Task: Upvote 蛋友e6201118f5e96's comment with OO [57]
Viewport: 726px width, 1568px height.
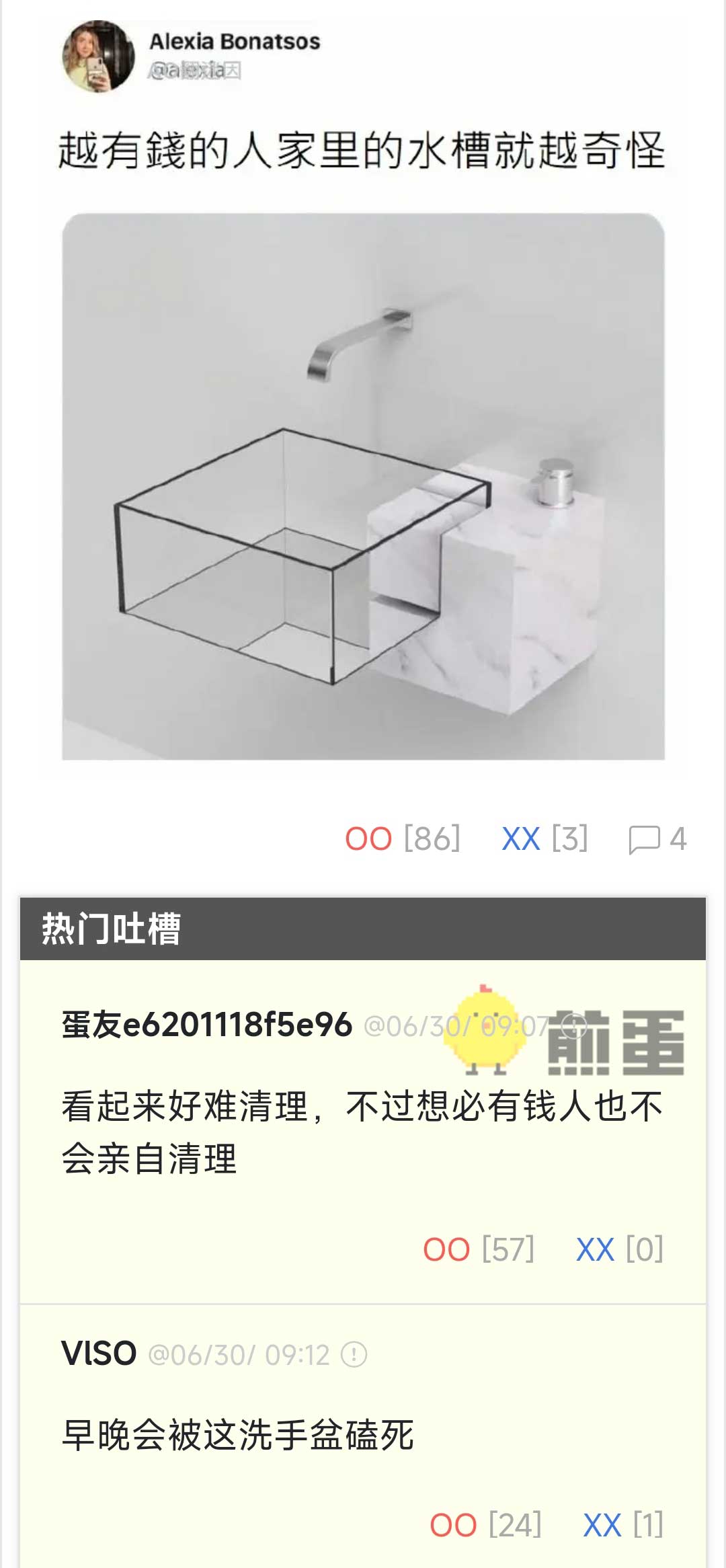Action: tap(446, 1250)
